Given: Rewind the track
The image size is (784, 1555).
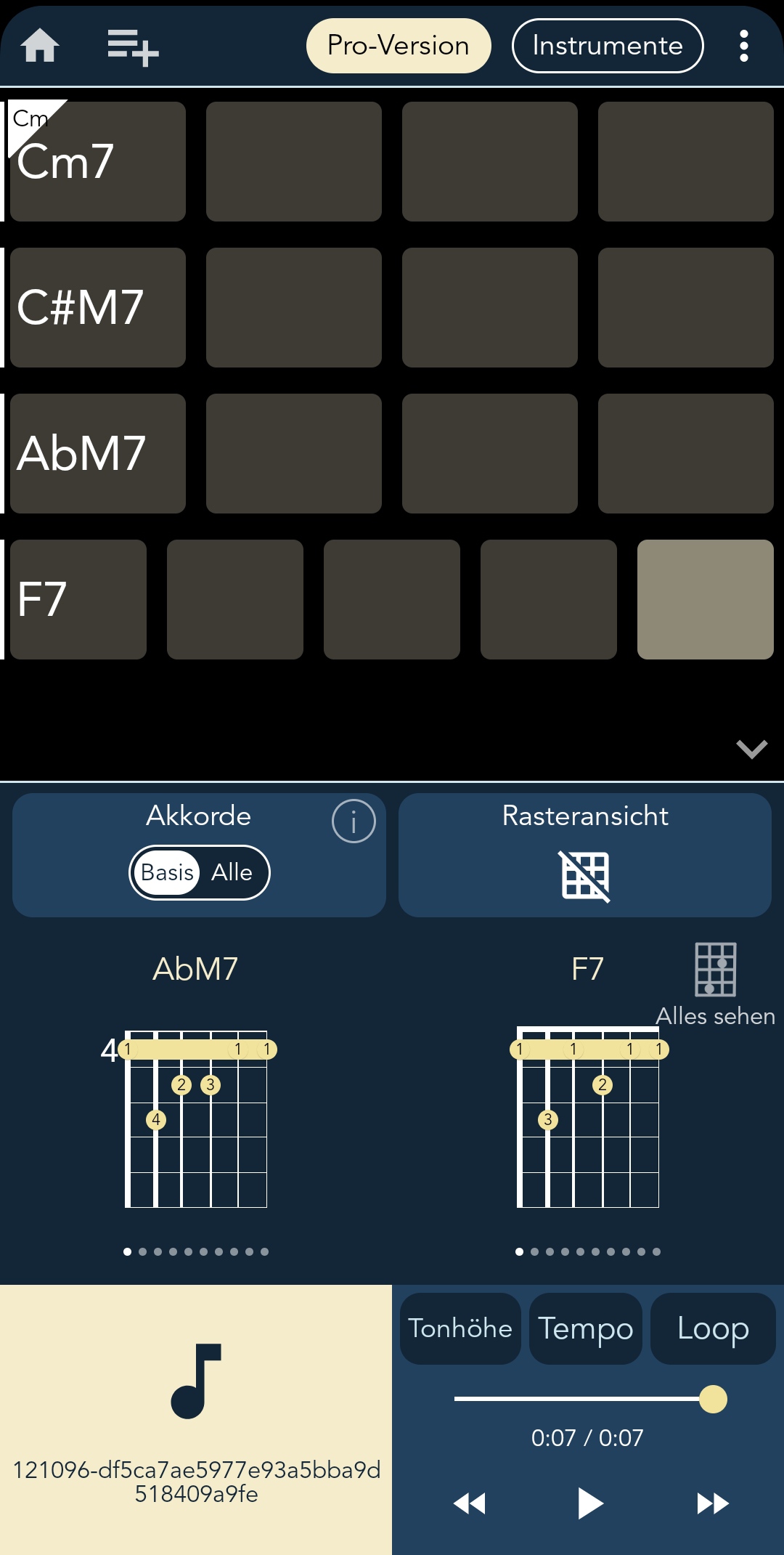Looking at the screenshot, I should click(x=469, y=1503).
